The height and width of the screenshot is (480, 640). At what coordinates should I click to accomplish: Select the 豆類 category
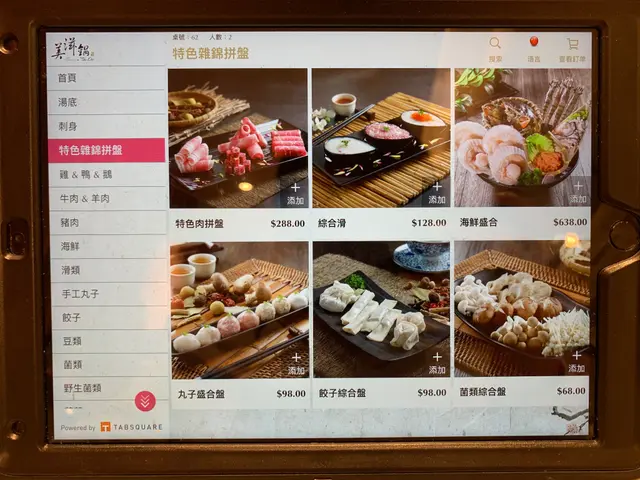[x=105, y=342]
